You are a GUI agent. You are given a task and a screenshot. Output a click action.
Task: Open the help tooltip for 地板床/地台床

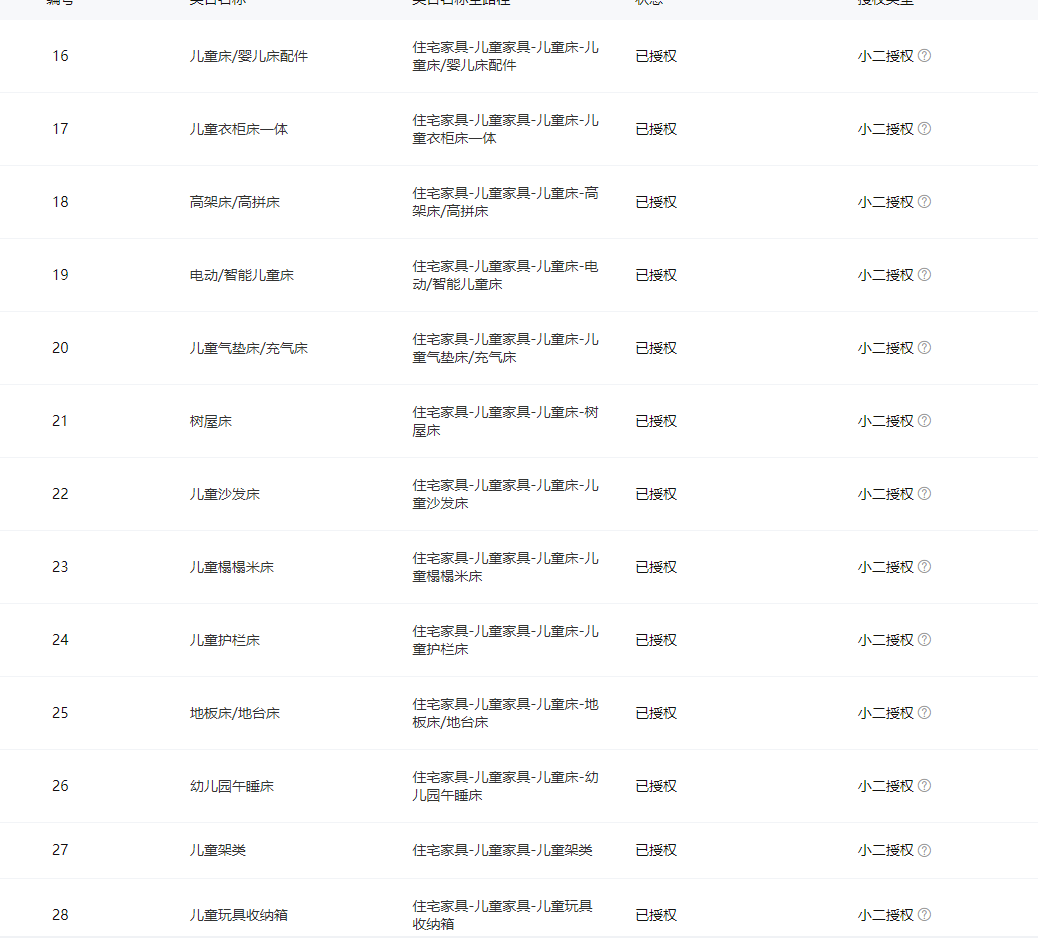coord(924,713)
